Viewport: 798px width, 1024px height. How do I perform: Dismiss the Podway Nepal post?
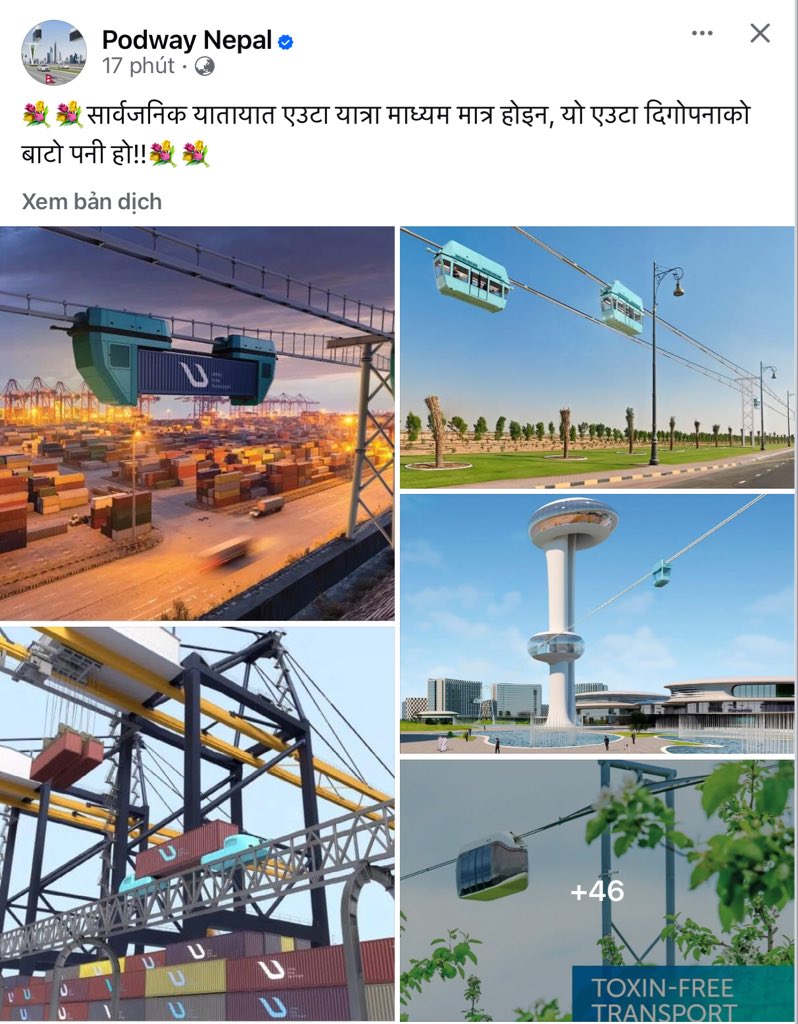pyautogui.click(x=760, y=33)
